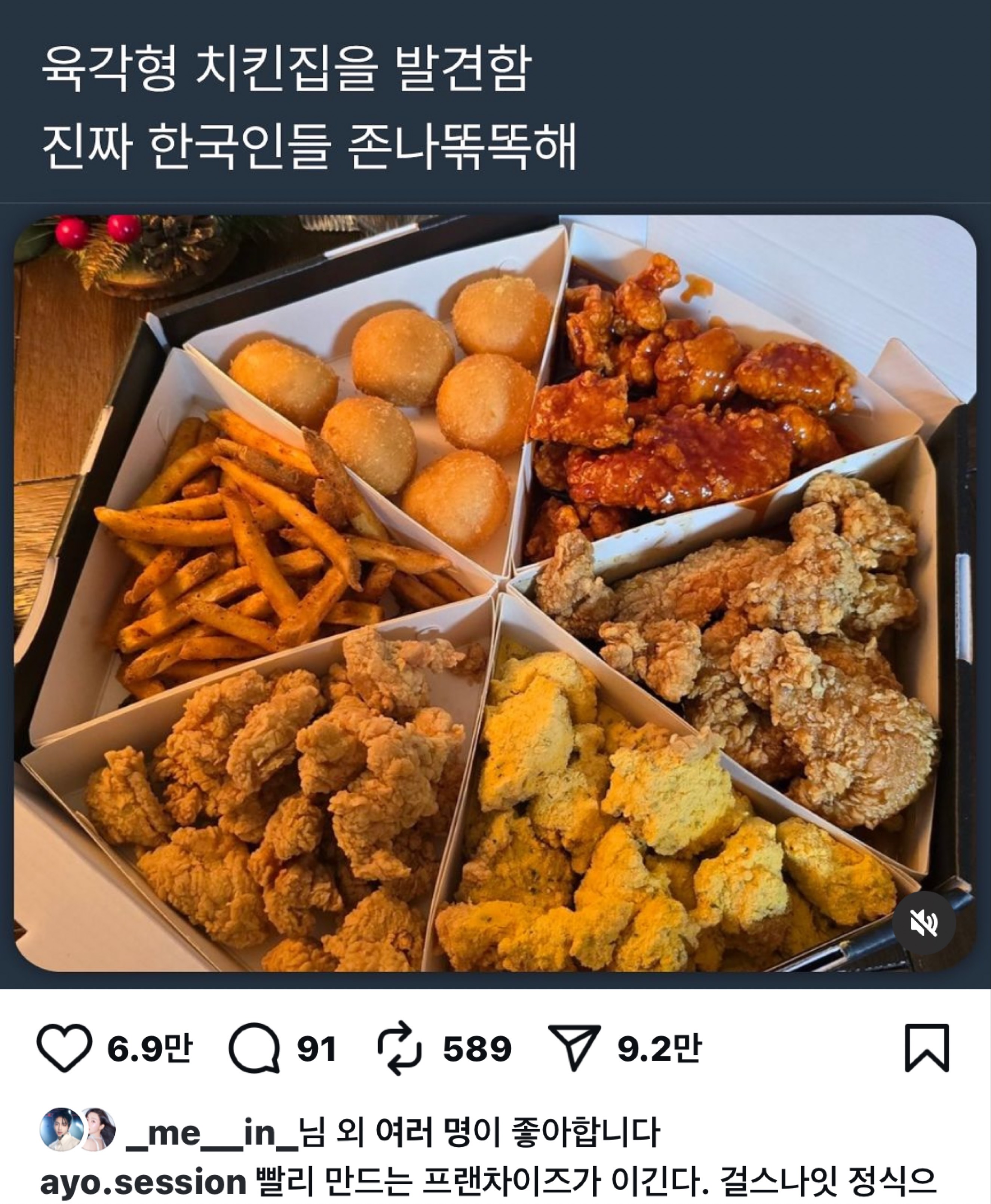Screen dimensions: 991x1204
Task: Like the fried chicken post
Action: click(x=64, y=1048)
